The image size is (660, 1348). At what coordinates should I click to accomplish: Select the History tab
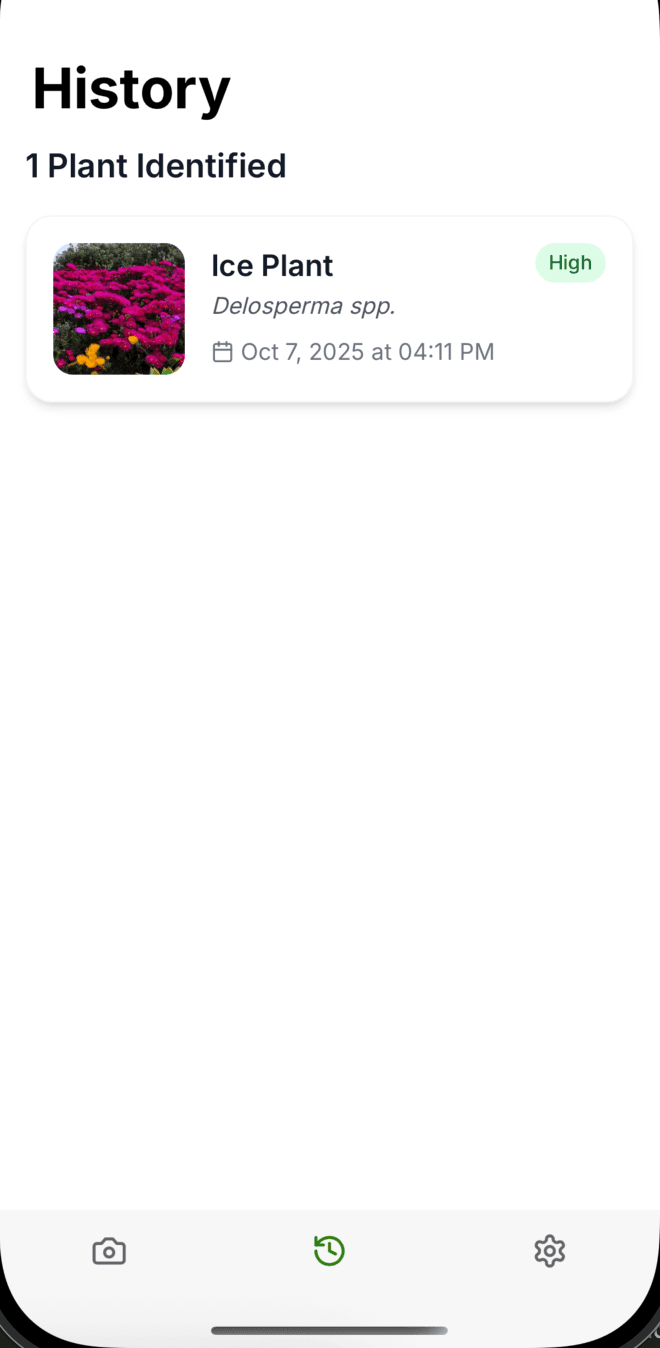point(329,1251)
